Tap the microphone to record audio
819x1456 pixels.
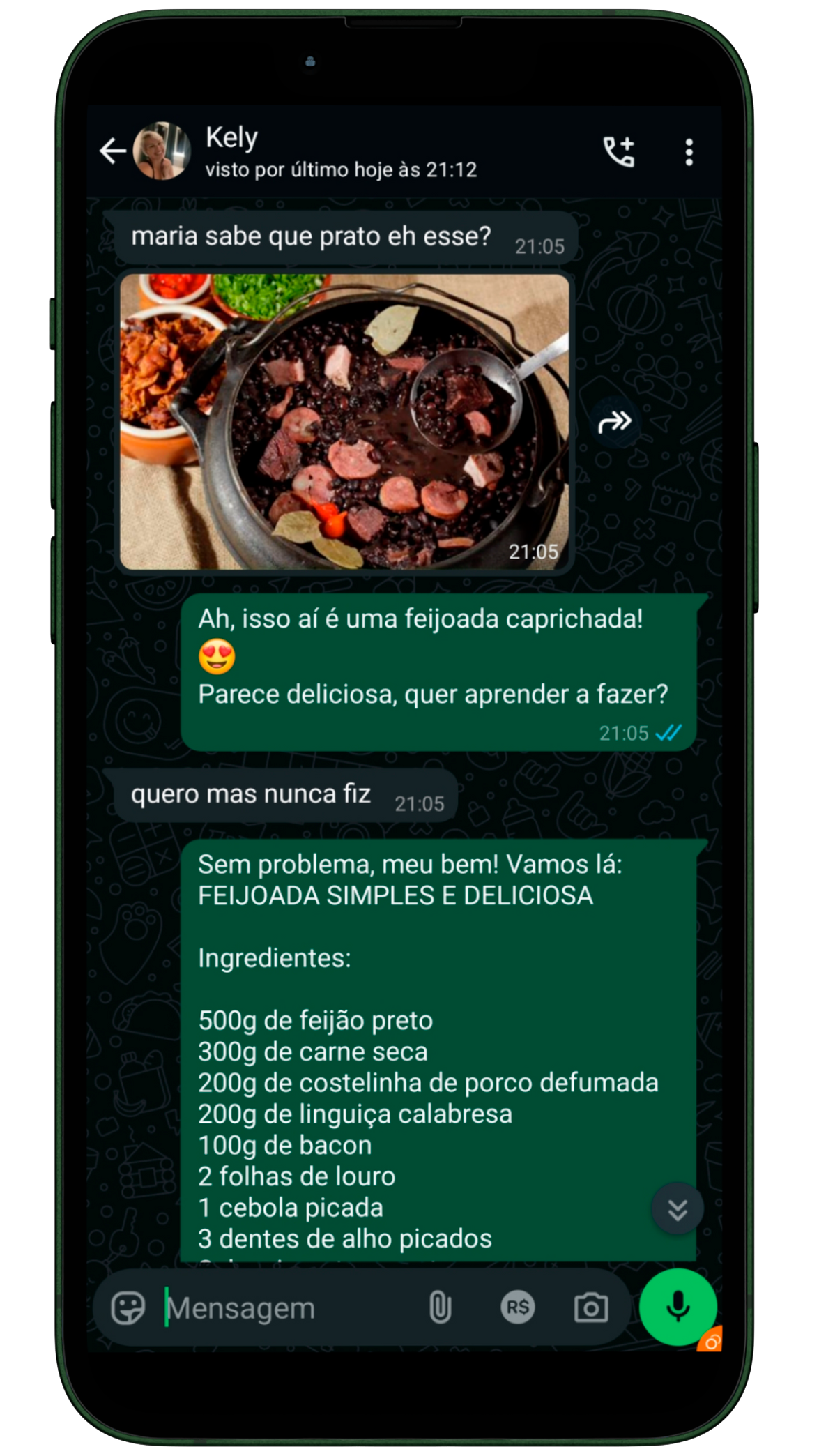(x=678, y=1307)
